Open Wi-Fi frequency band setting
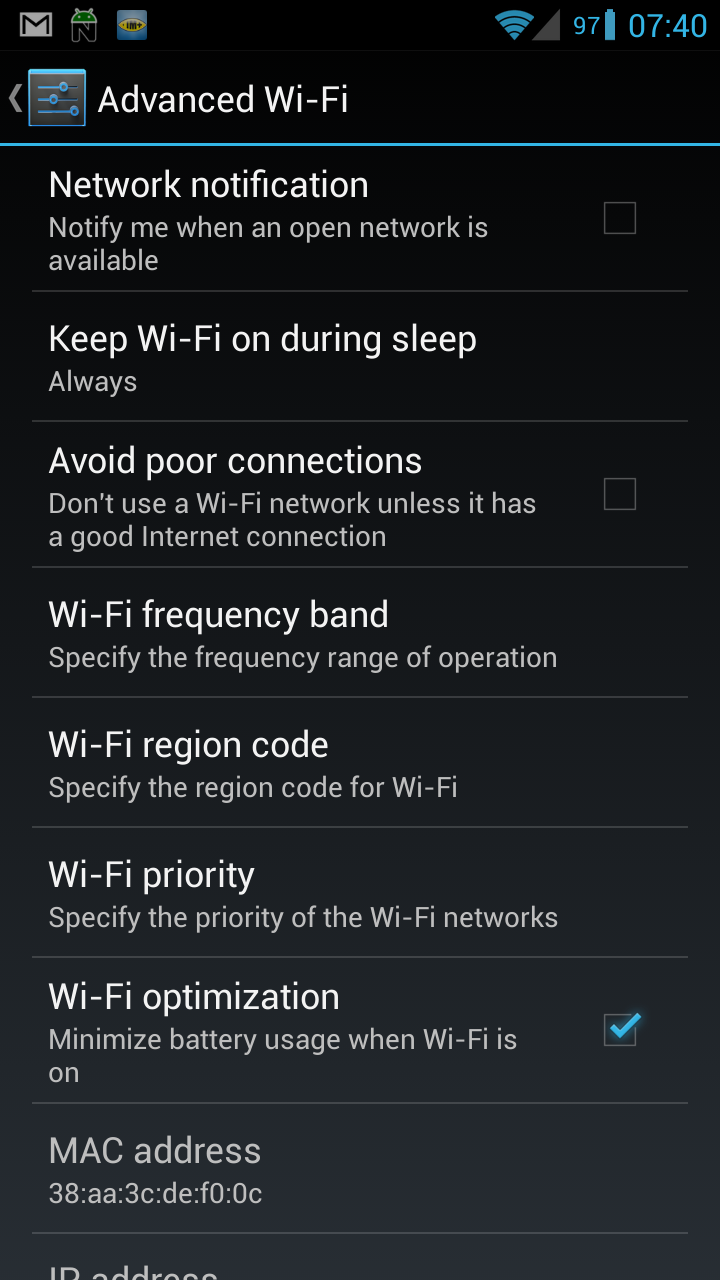Image resolution: width=720 pixels, height=1280 pixels. [x=360, y=632]
